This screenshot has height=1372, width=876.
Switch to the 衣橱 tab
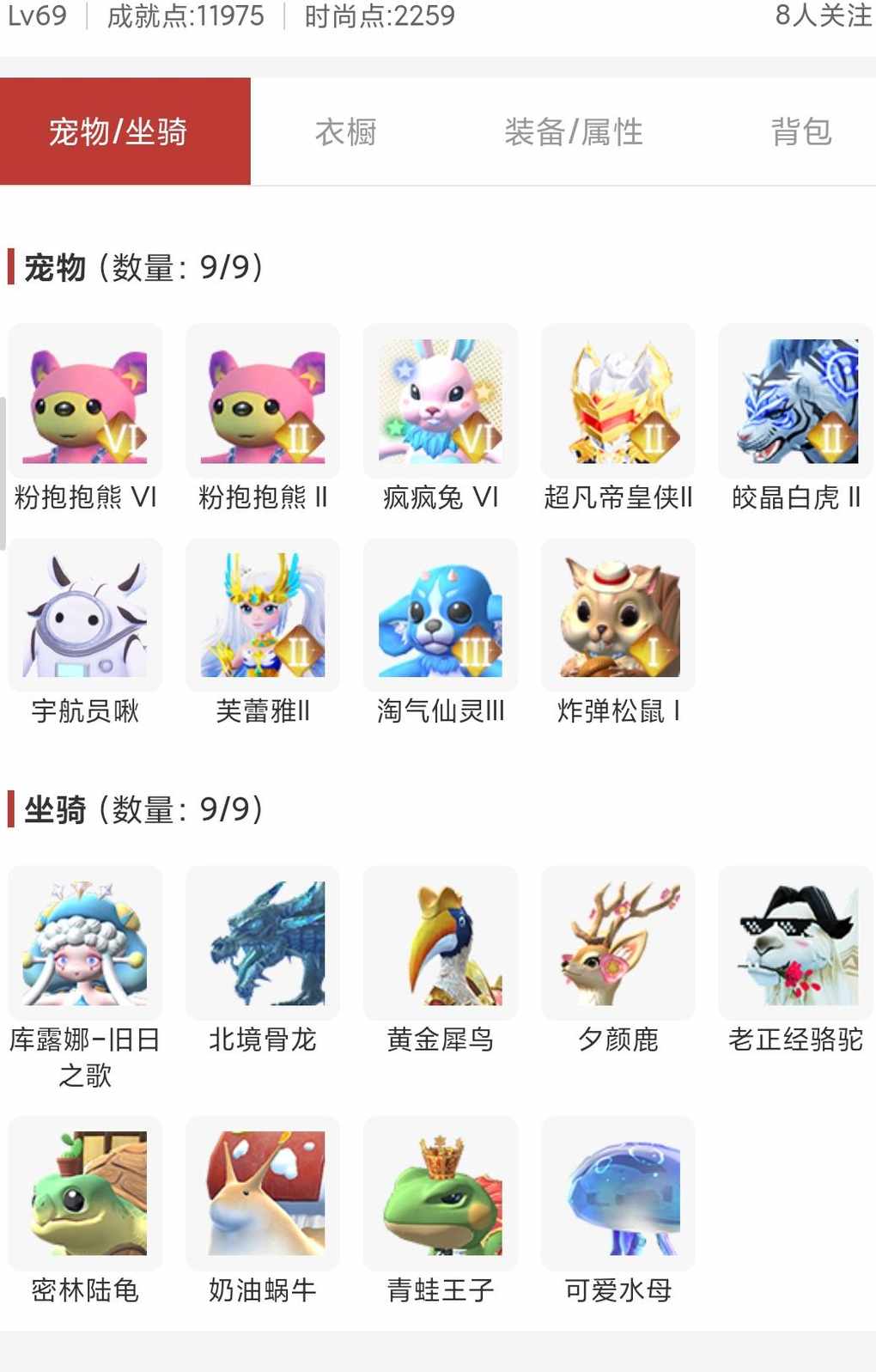pyautogui.click(x=345, y=131)
